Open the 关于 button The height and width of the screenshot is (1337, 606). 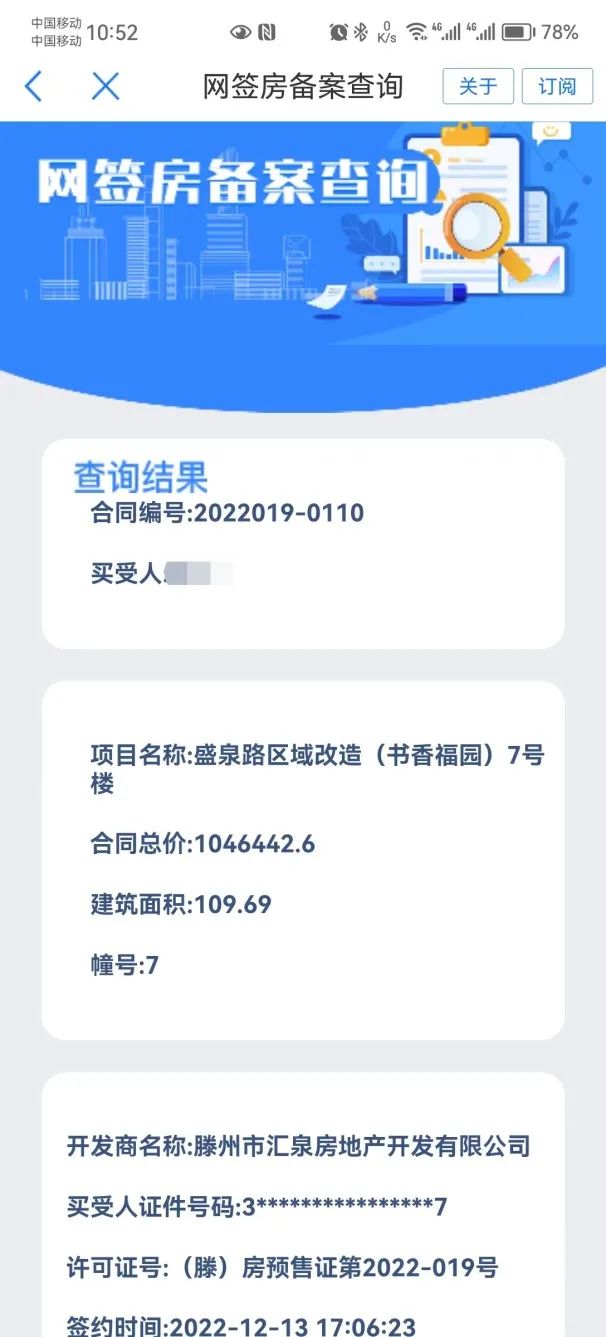478,87
